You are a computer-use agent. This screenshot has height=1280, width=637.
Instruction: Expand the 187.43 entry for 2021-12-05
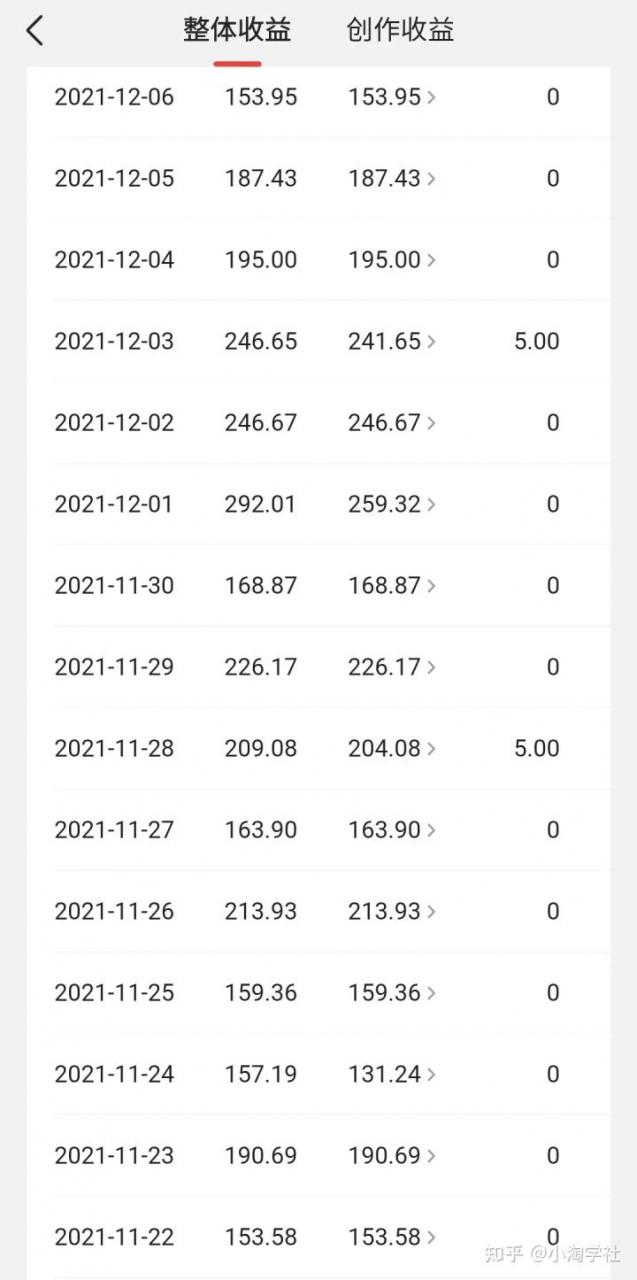coord(392,178)
